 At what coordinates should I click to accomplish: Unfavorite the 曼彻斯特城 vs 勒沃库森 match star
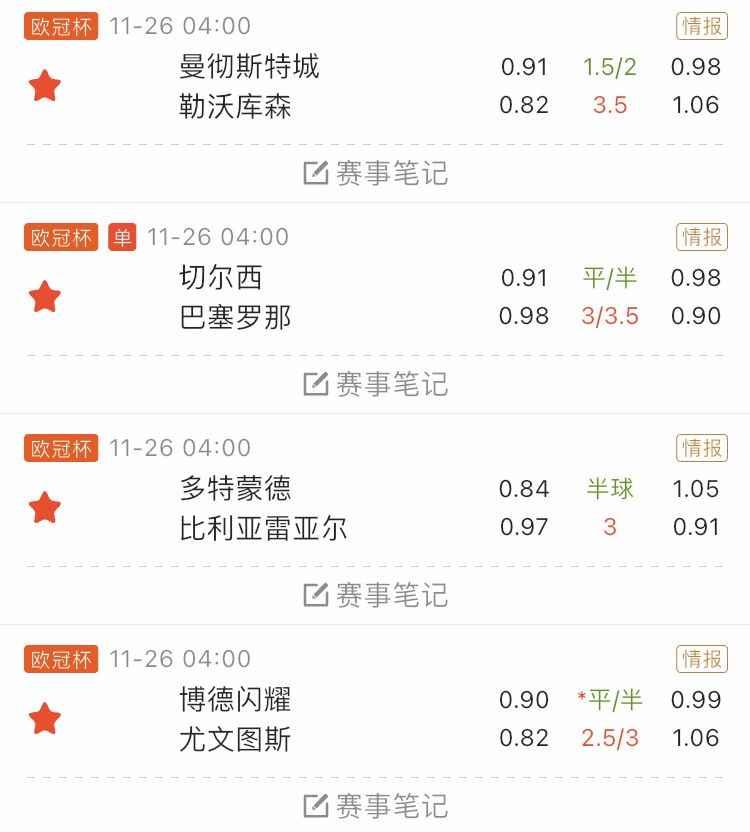coord(45,86)
